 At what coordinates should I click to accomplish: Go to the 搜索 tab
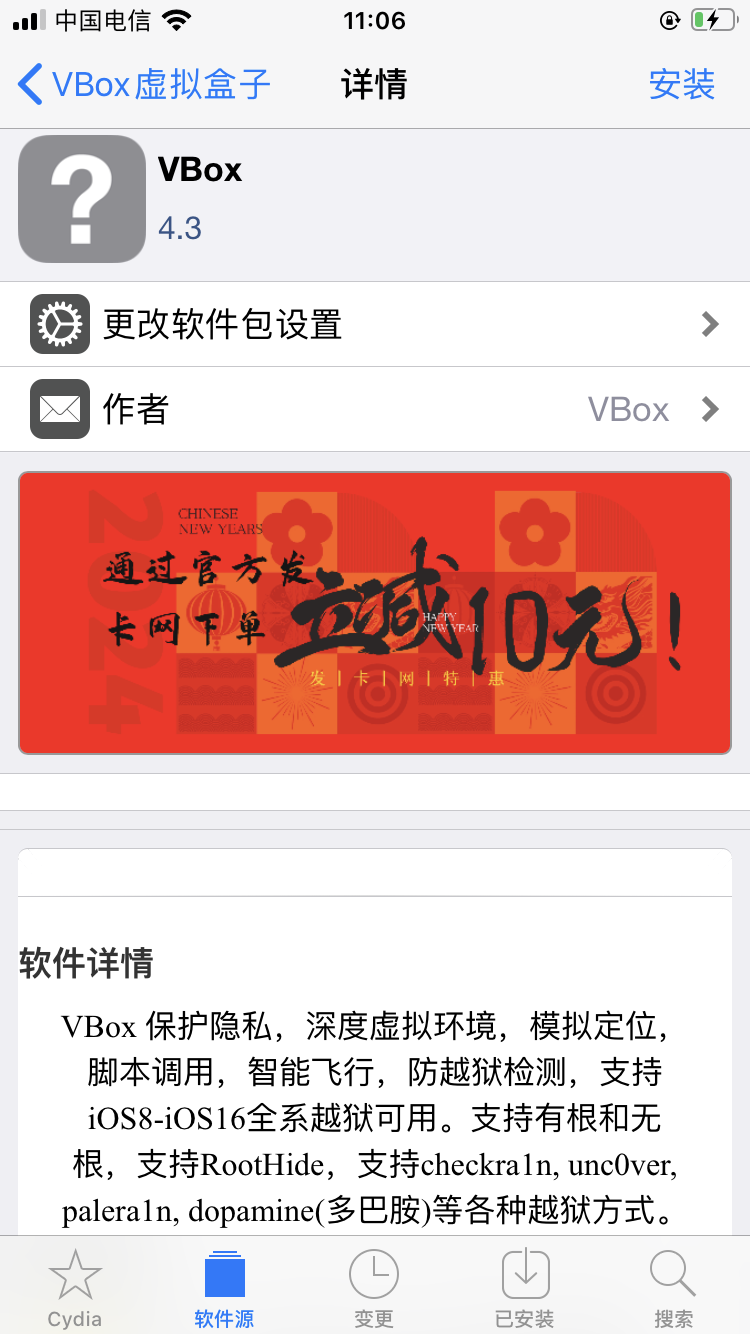(x=673, y=1286)
